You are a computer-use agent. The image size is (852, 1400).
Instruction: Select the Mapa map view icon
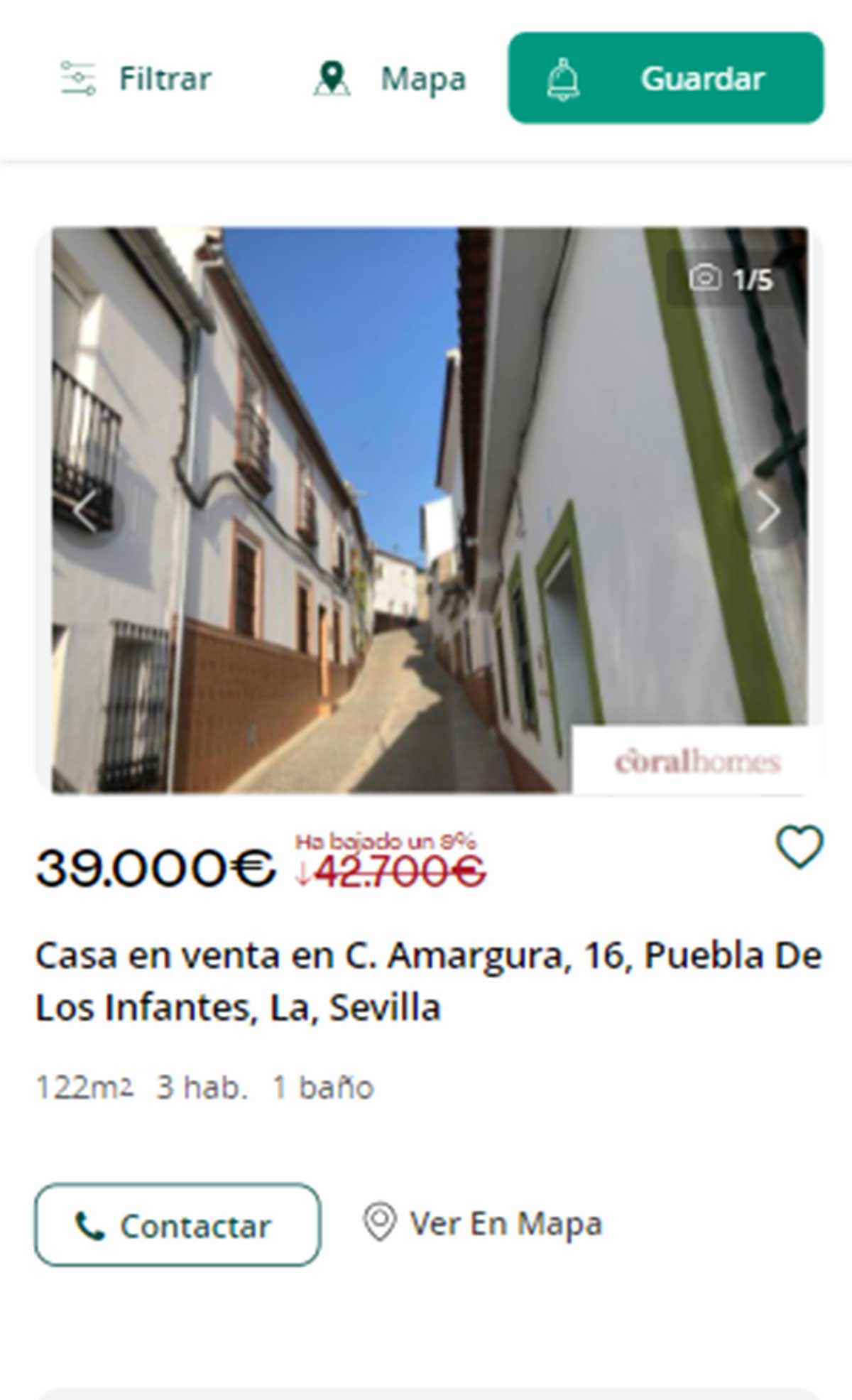[x=332, y=79]
